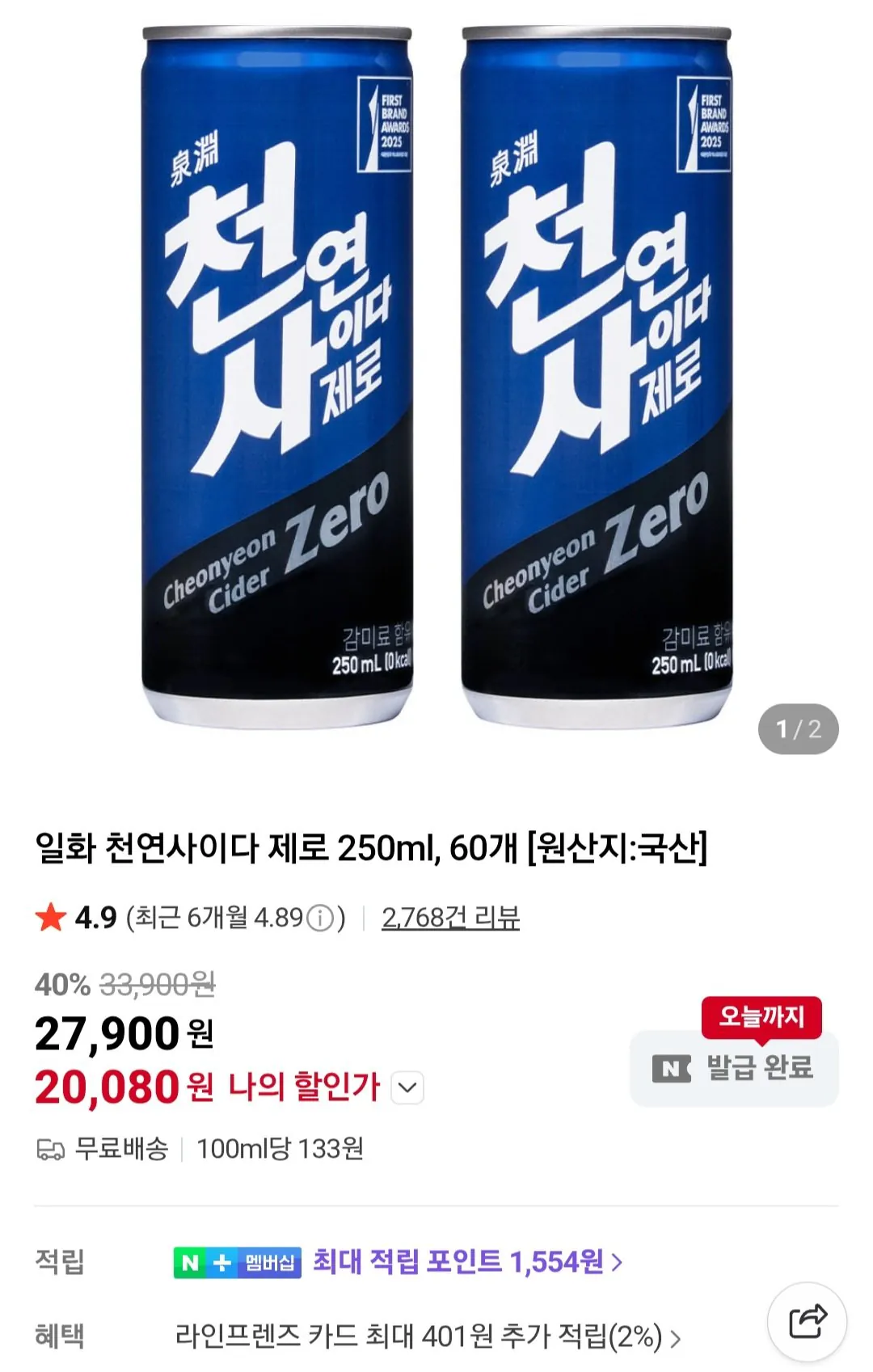Click the info icon beside the 4.89 rating
The height and width of the screenshot is (1372, 873).
(x=322, y=919)
